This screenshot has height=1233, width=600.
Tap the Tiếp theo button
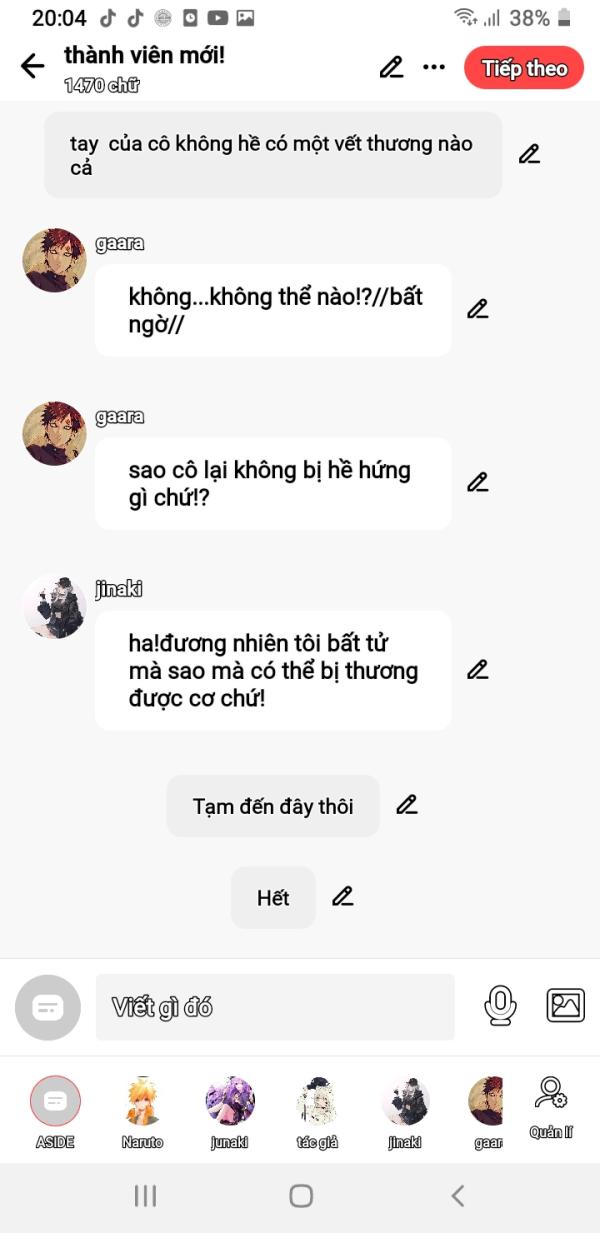523,68
